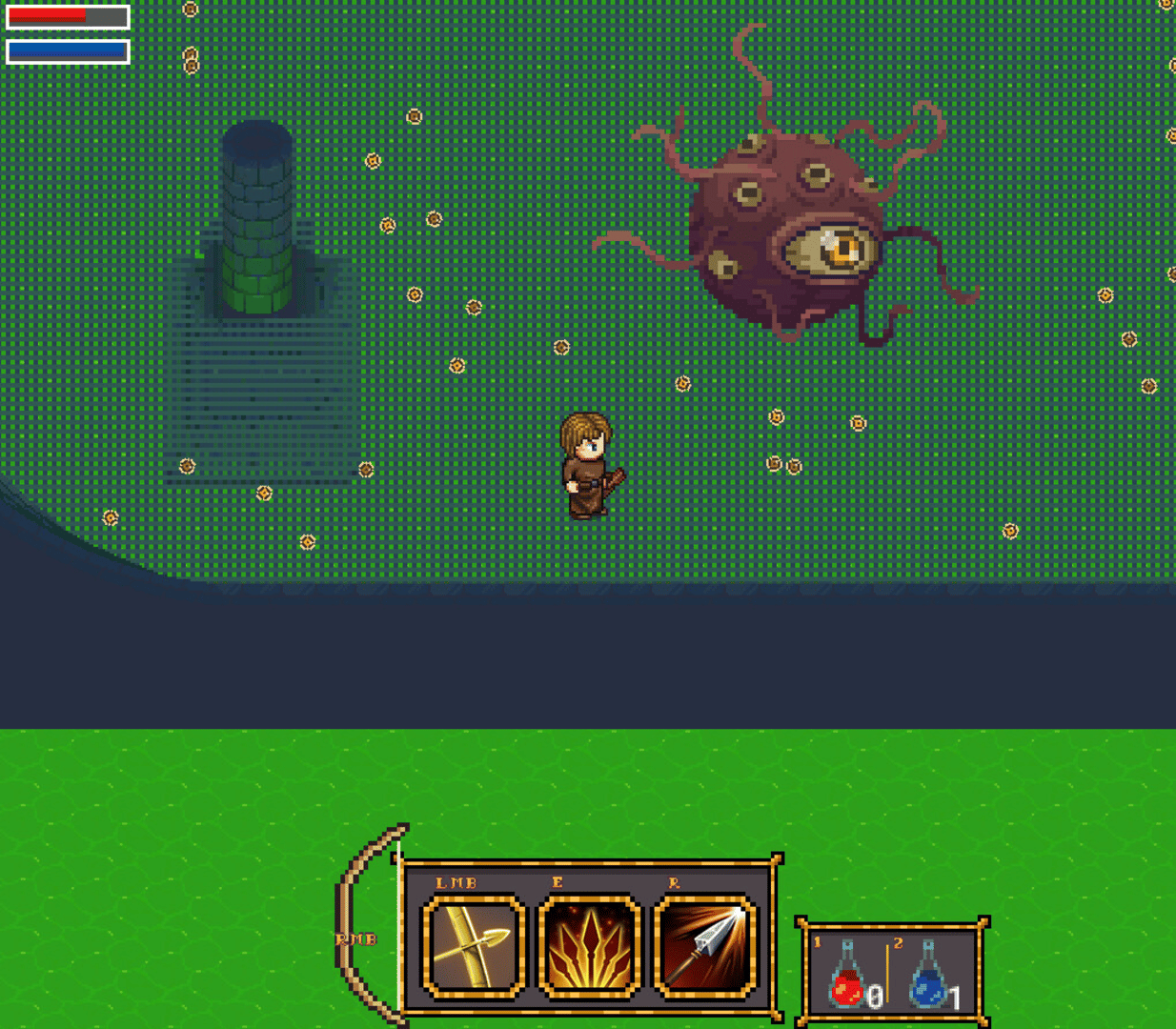The image size is (1176, 1029).
Task: Activate the fire burst skill labeled E
Action: coord(589,946)
